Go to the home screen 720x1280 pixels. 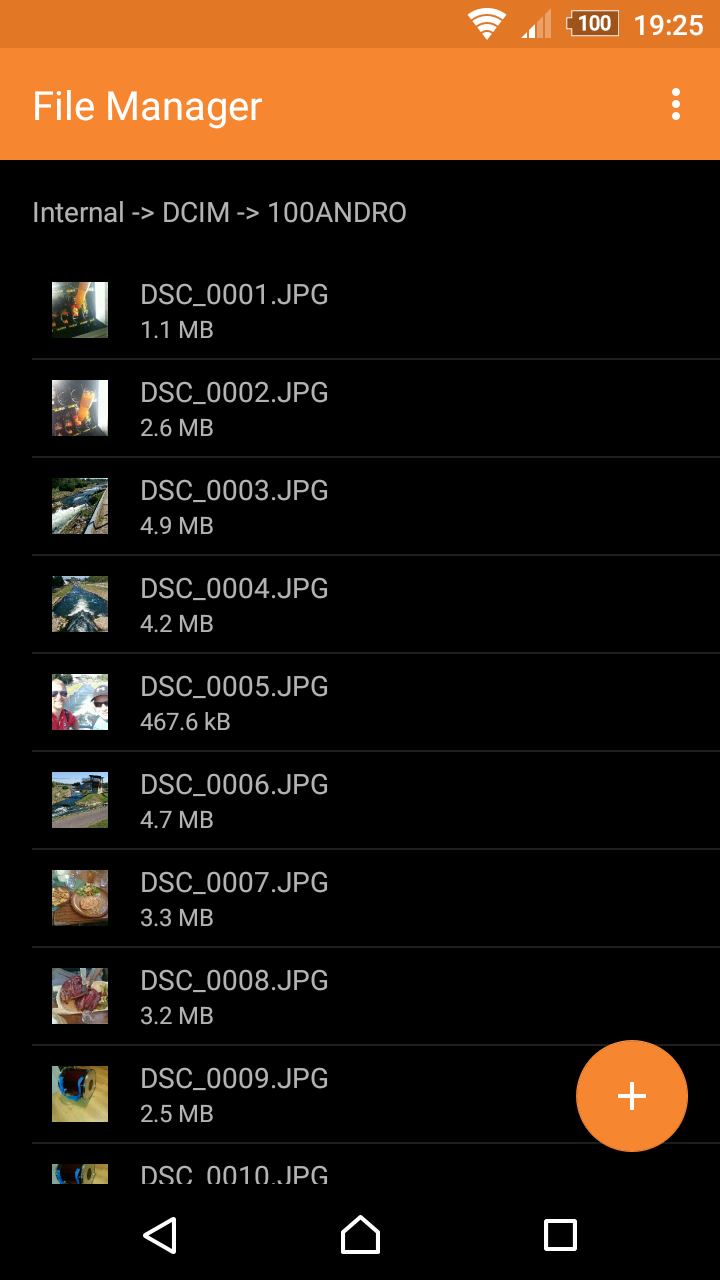(360, 1235)
